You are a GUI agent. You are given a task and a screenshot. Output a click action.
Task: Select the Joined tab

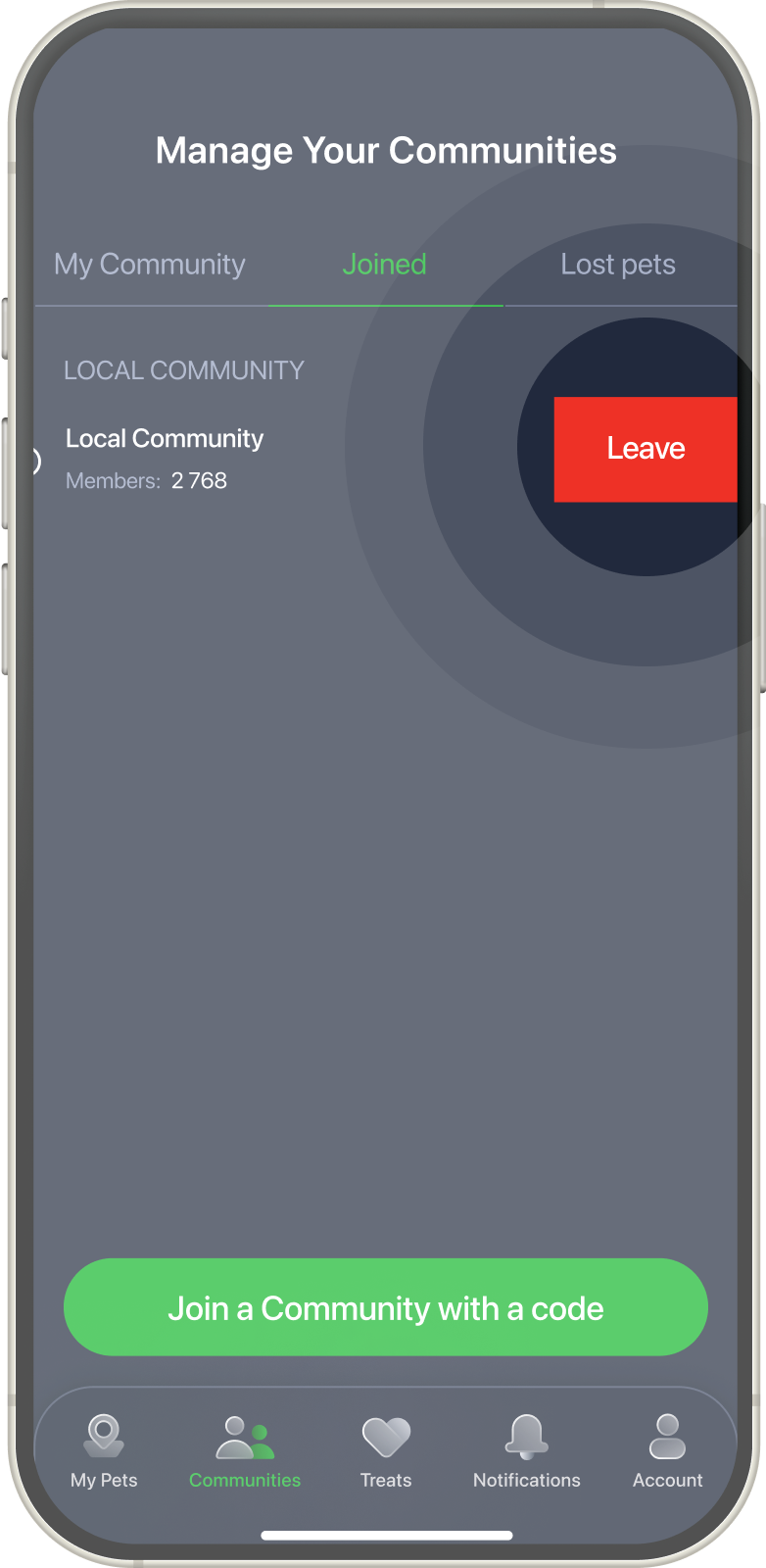point(385,265)
